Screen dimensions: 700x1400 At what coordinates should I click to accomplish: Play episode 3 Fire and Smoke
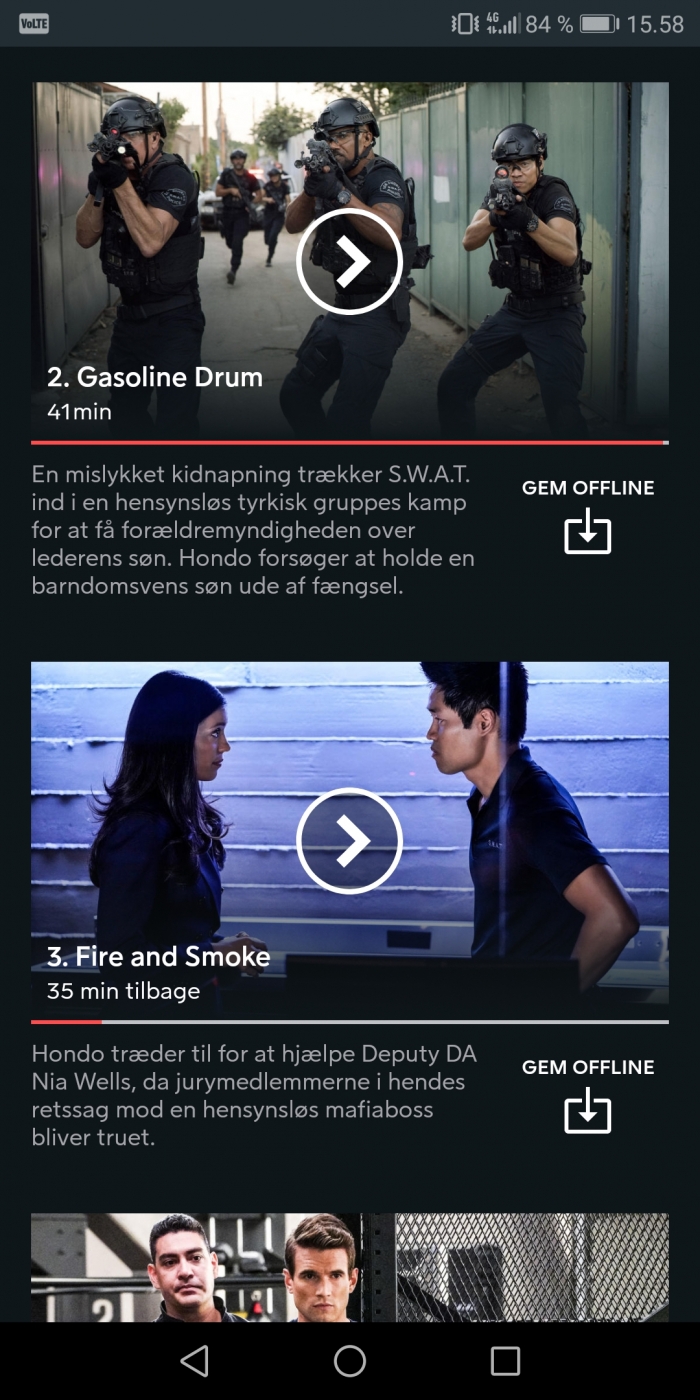coord(349,841)
